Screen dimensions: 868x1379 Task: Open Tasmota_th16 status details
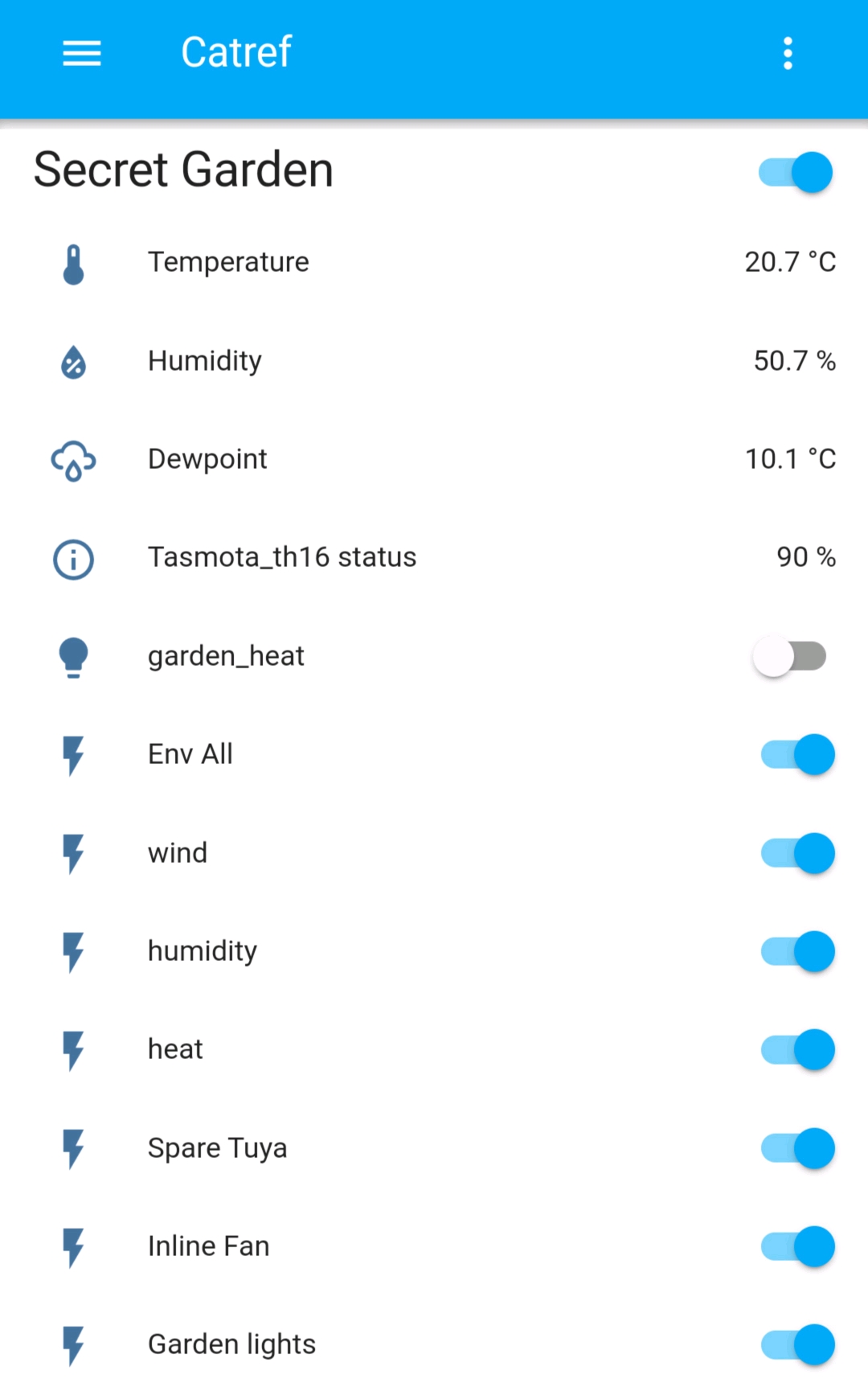click(x=282, y=557)
